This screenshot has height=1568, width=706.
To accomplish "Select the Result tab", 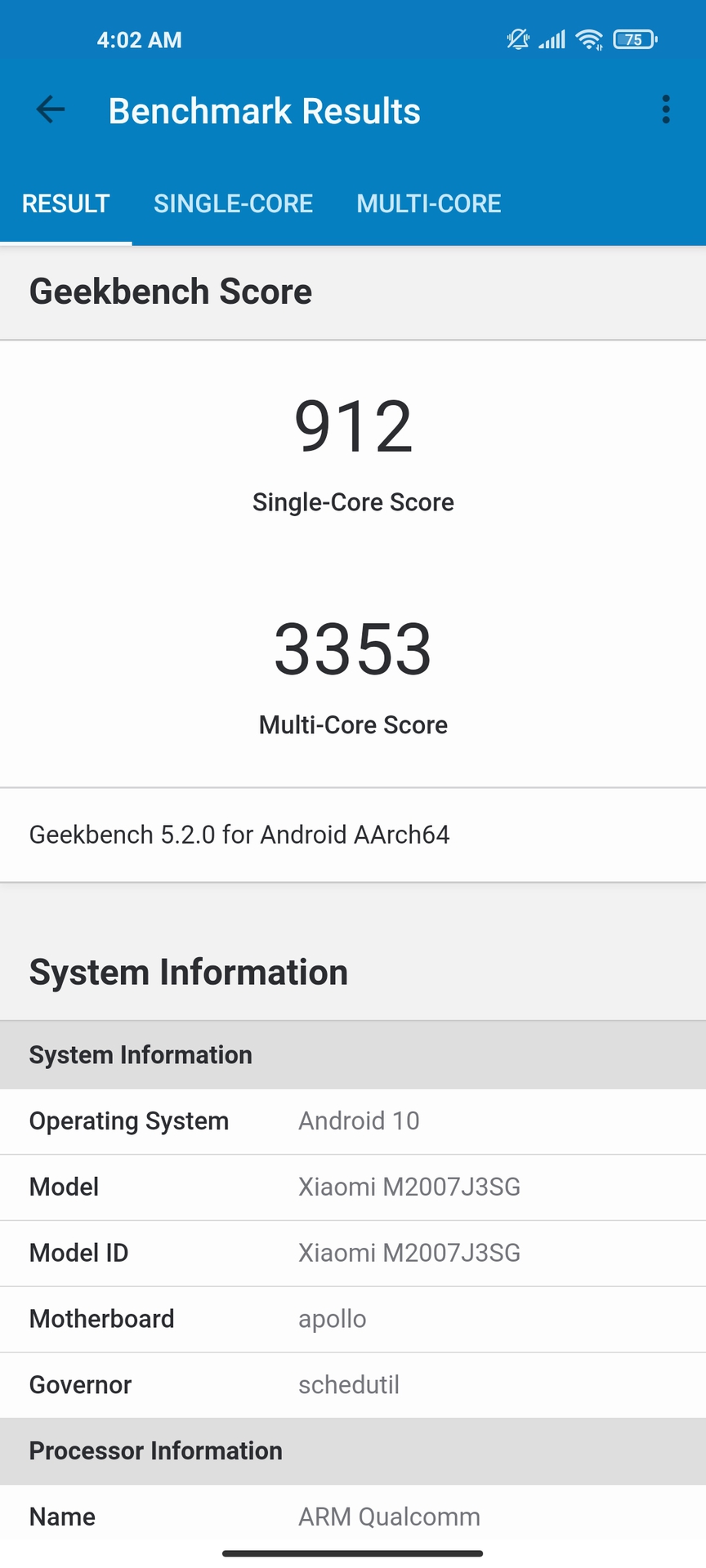I will 65,203.
